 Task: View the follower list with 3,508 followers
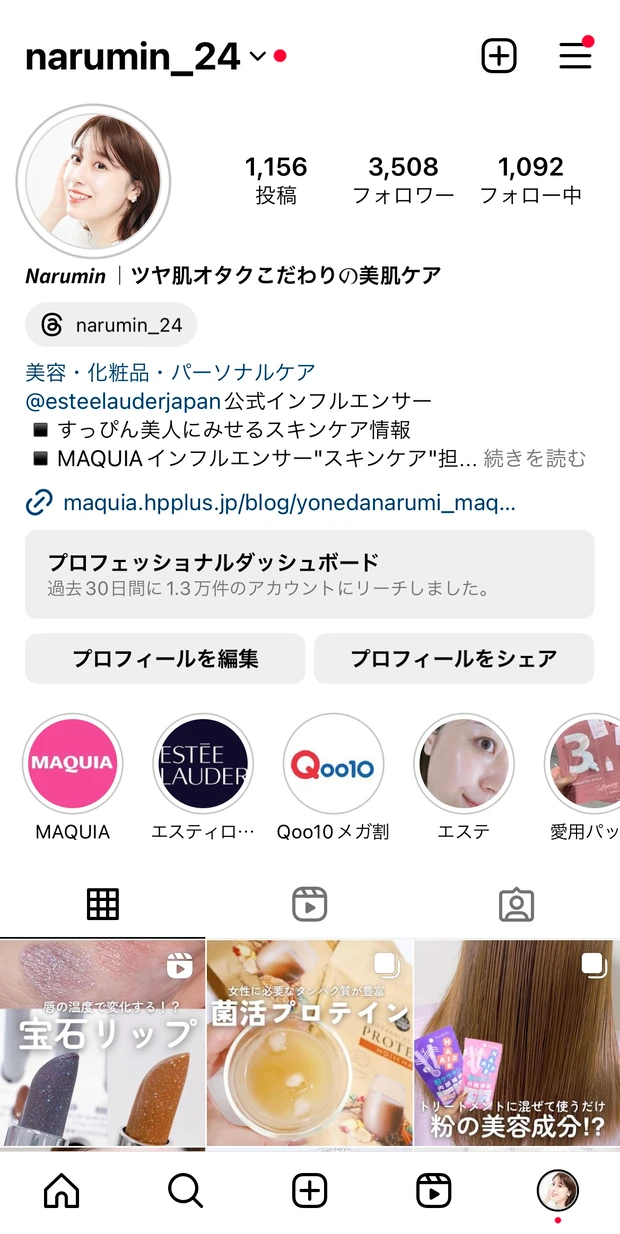tap(403, 179)
